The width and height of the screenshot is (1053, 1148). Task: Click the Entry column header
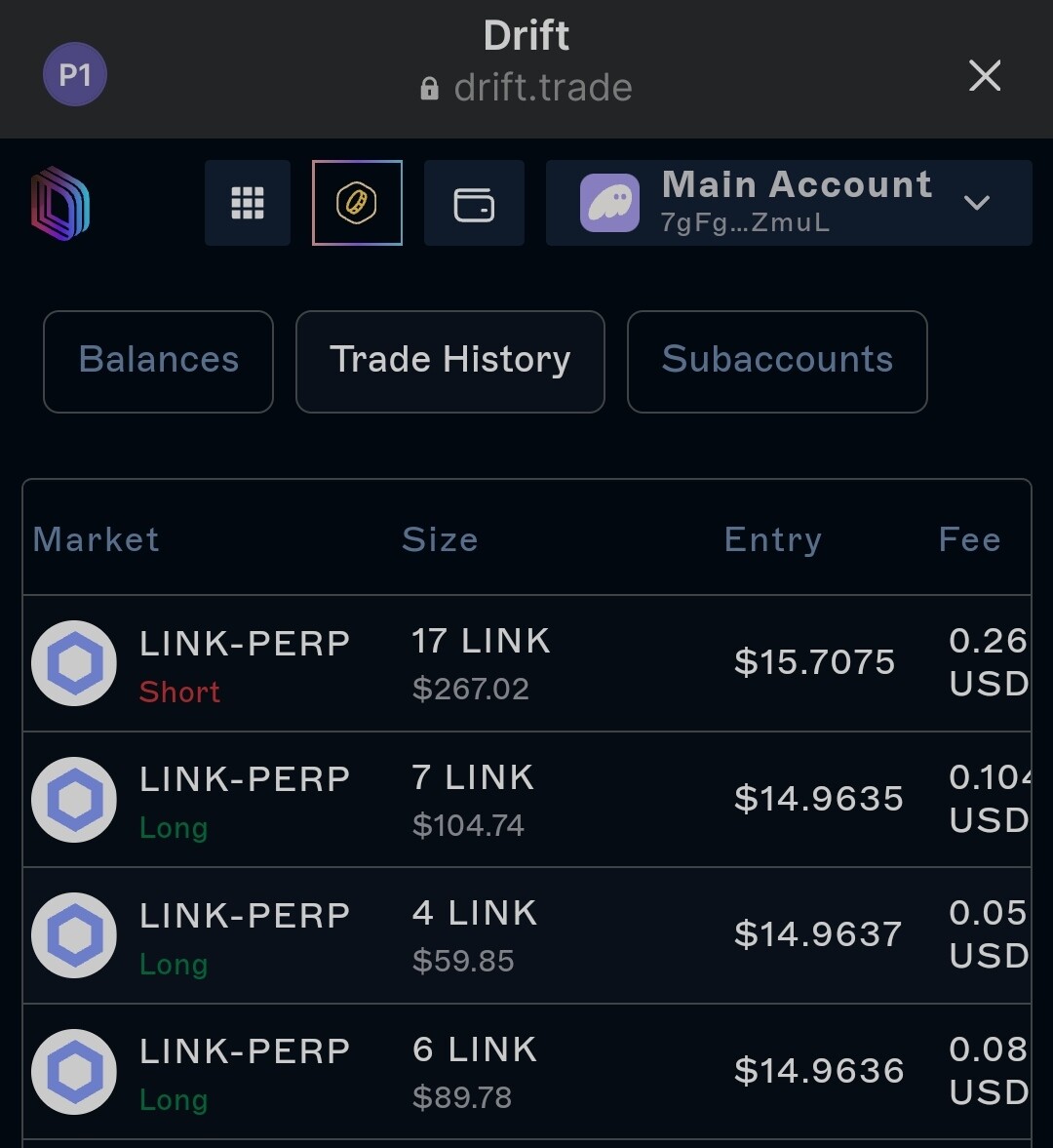[x=772, y=538]
